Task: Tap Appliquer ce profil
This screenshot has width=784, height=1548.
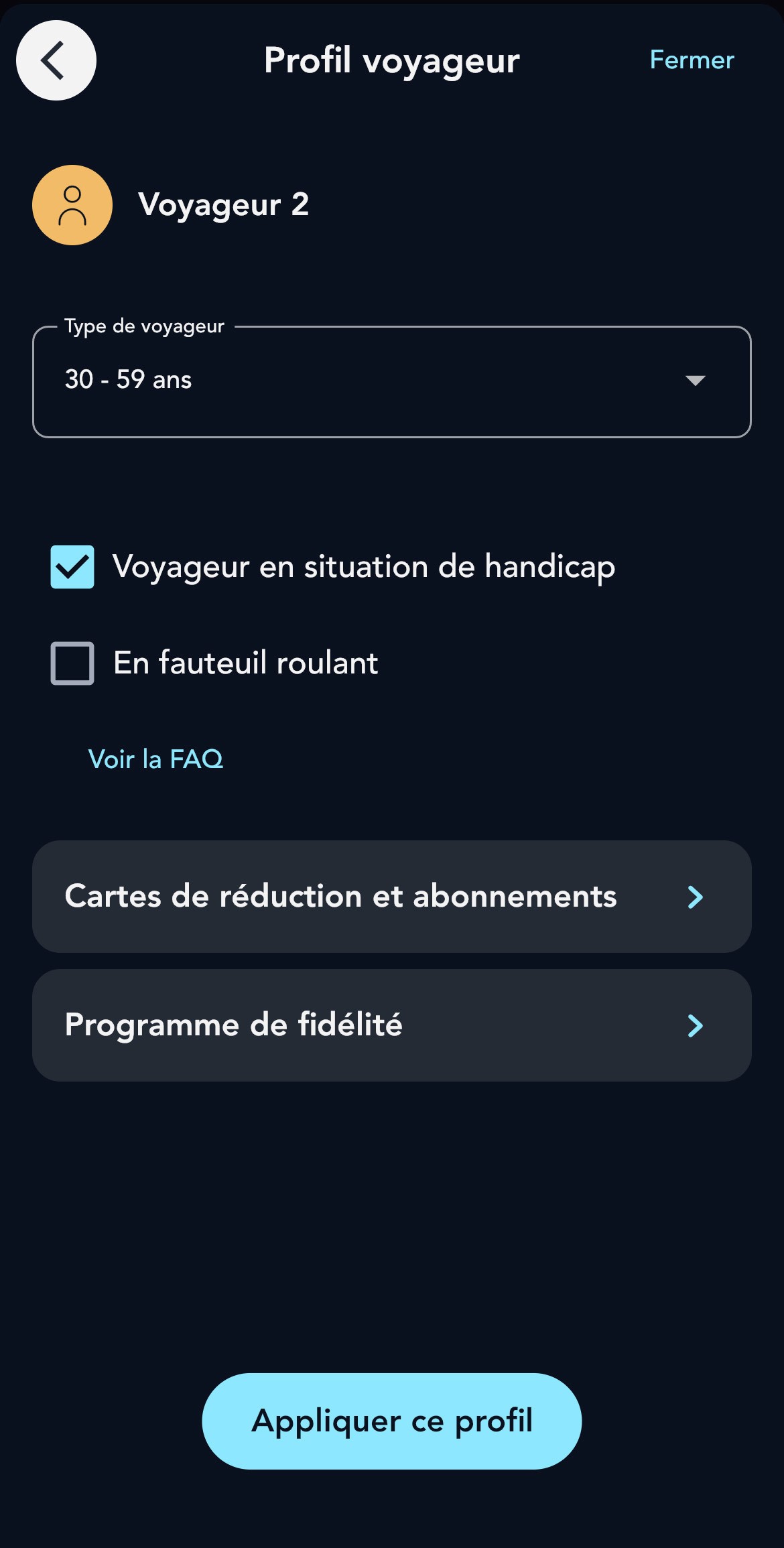Action: 391,1421
